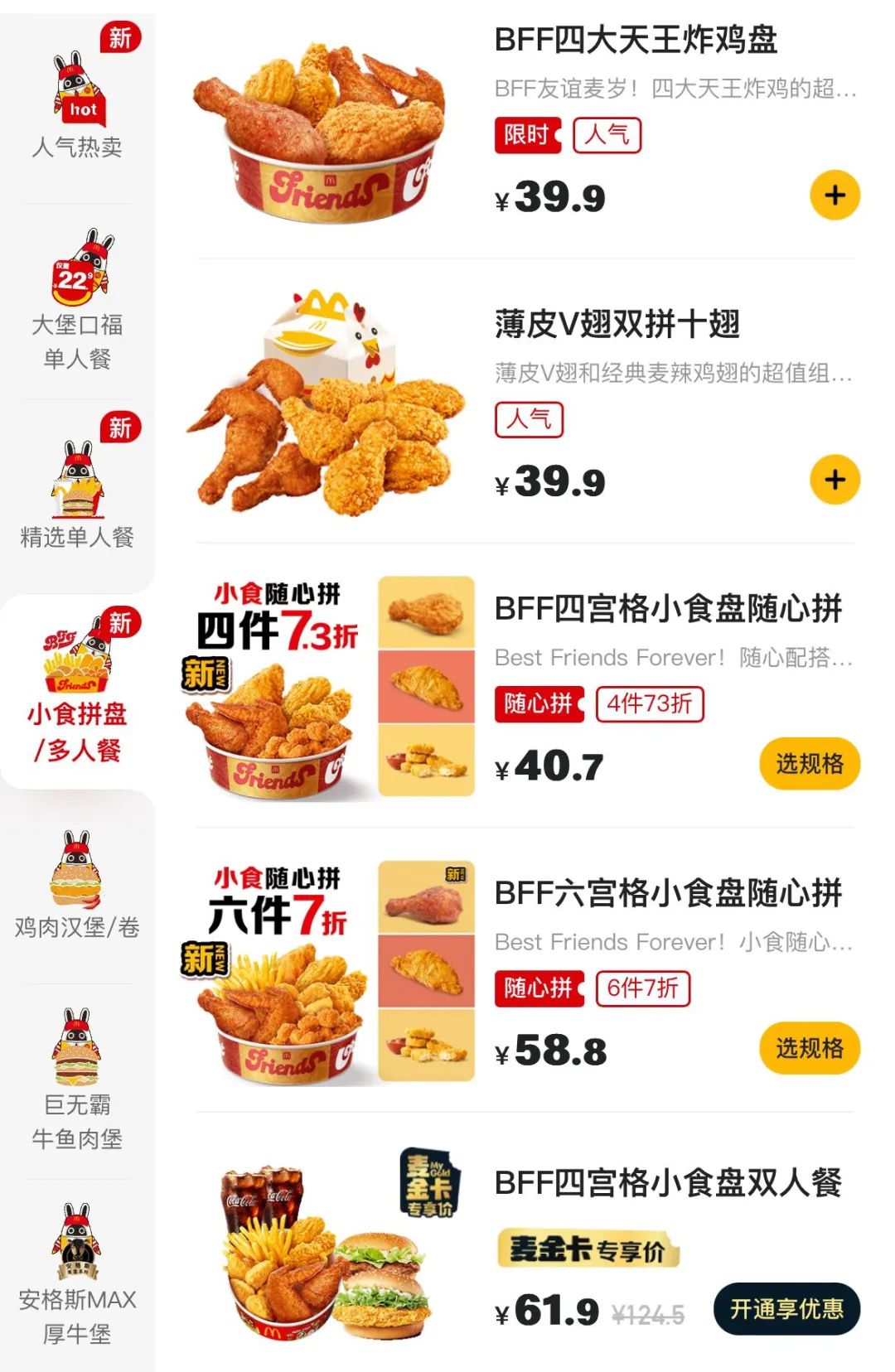Open the BFF四宫格小食盘随心拼 product image

[x=327, y=689]
